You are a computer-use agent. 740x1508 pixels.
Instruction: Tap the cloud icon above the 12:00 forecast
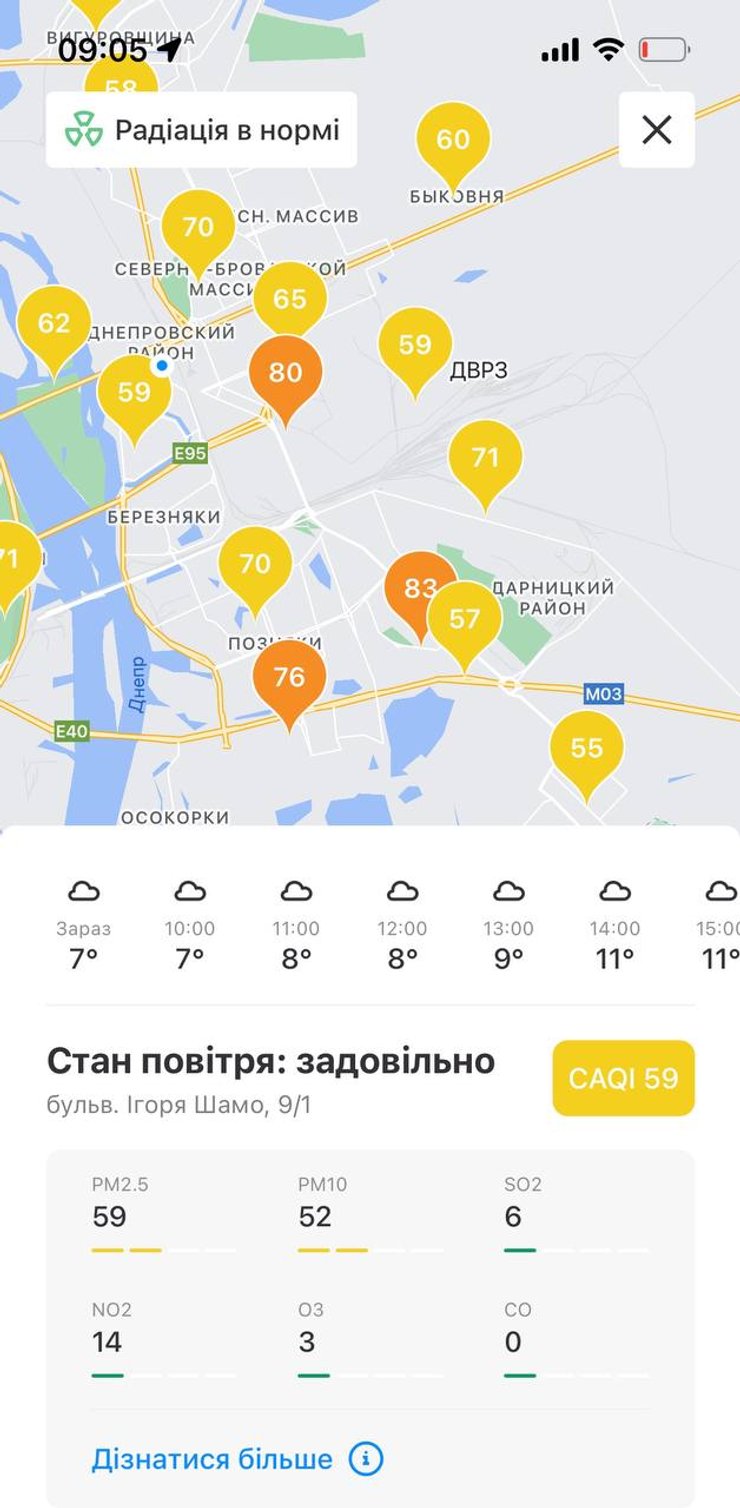pyautogui.click(x=401, y=890)
